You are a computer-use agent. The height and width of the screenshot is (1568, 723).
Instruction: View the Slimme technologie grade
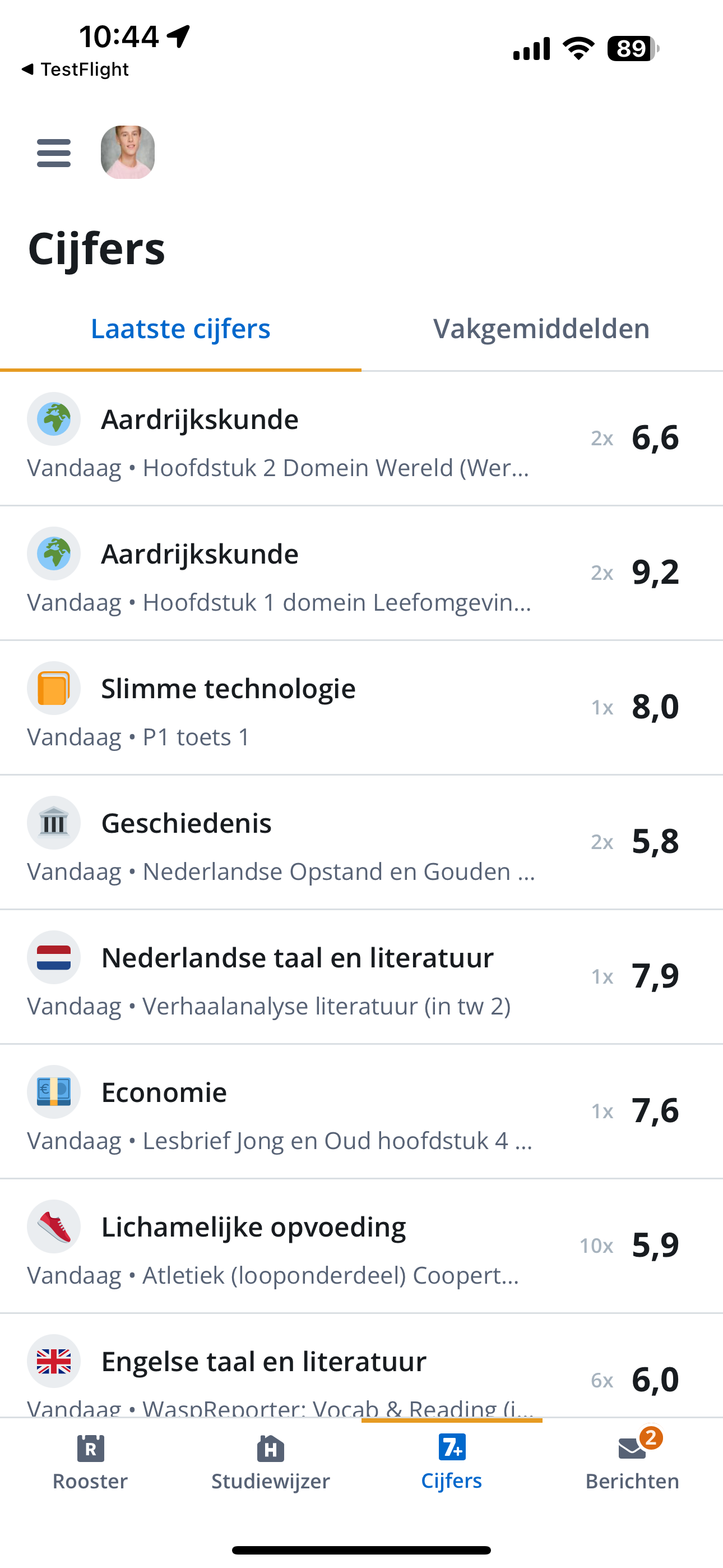pyautogui.click(x=361, y=707)
